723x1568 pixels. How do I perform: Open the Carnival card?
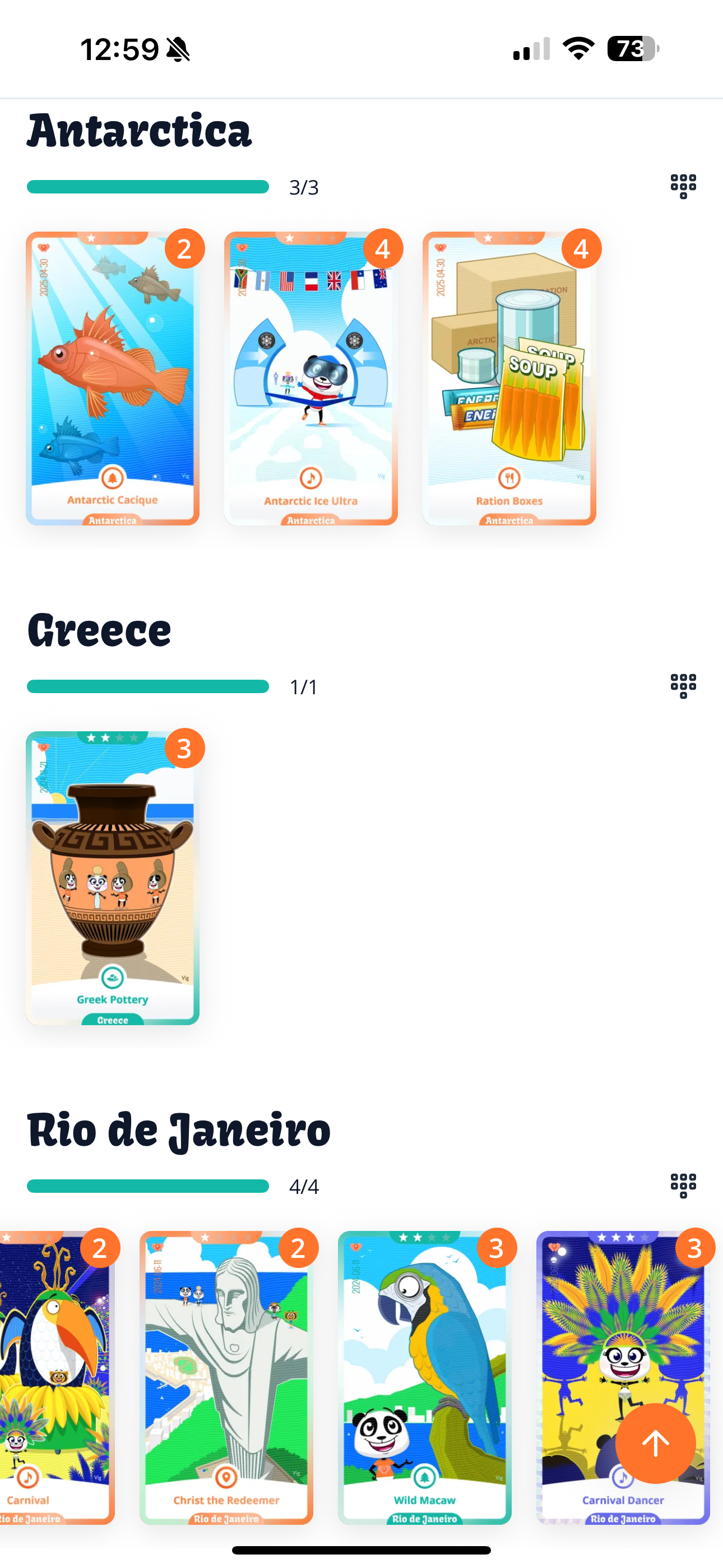click(56, 1377)
